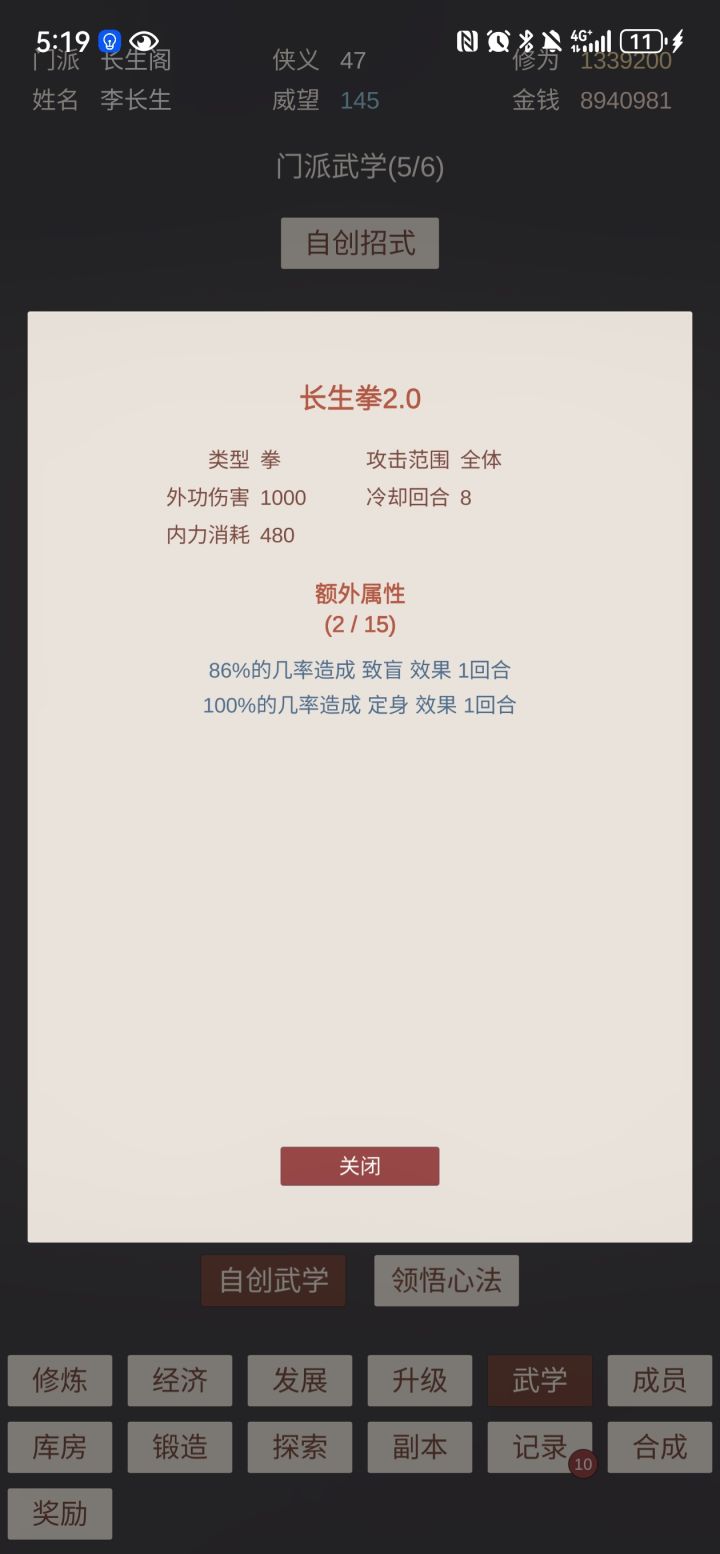Open the 合成 synthesis section
Viewport: 720px width, 1554px height.
[659, 1447]
